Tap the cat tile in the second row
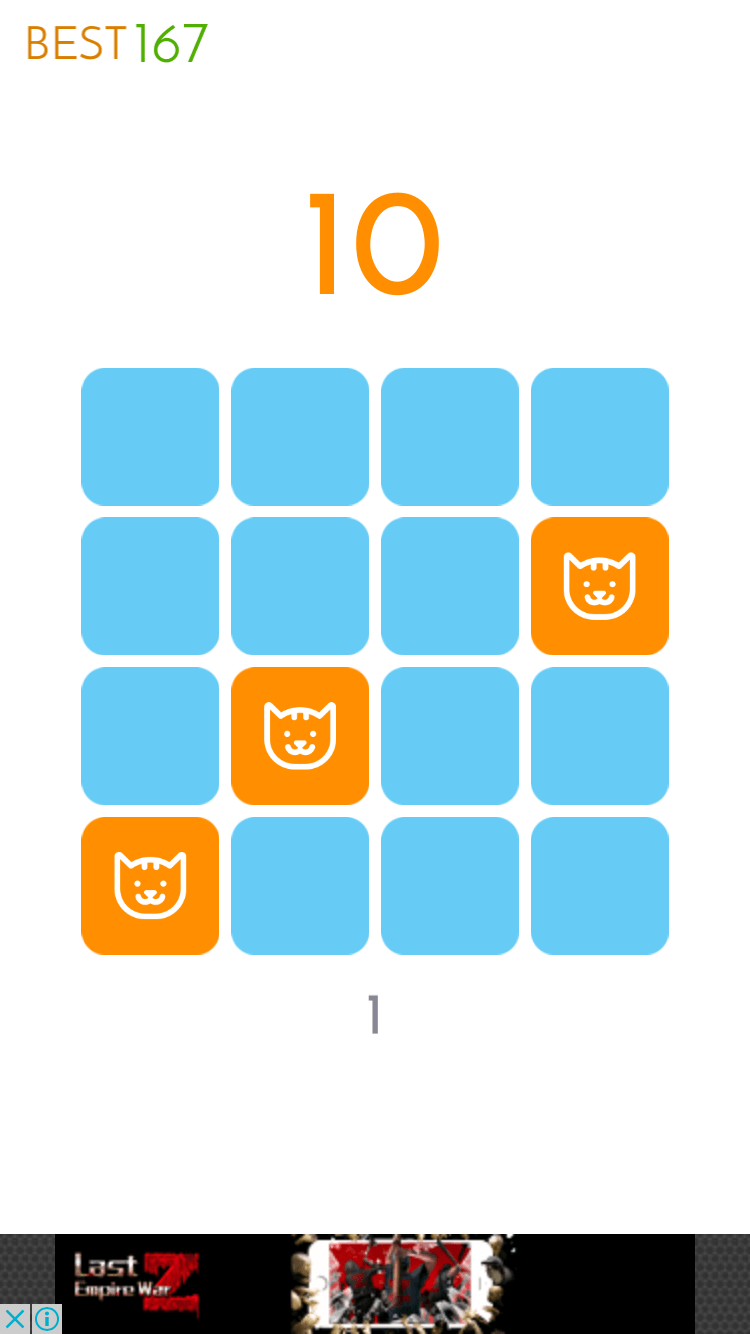This screenshot has height=1334, width=750. click(600, 586)
